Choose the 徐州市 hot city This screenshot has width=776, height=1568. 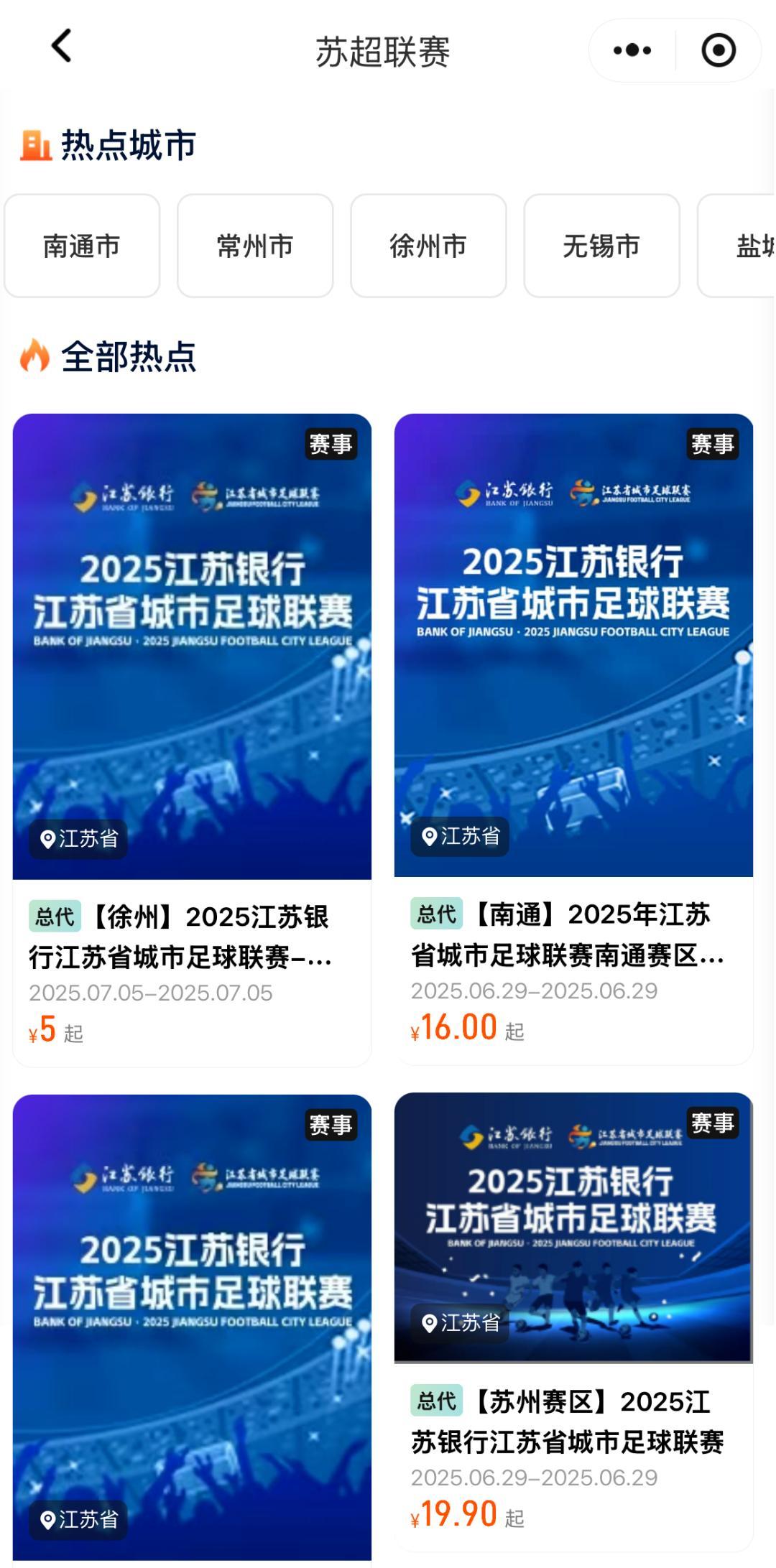click(x=428, y=246)
